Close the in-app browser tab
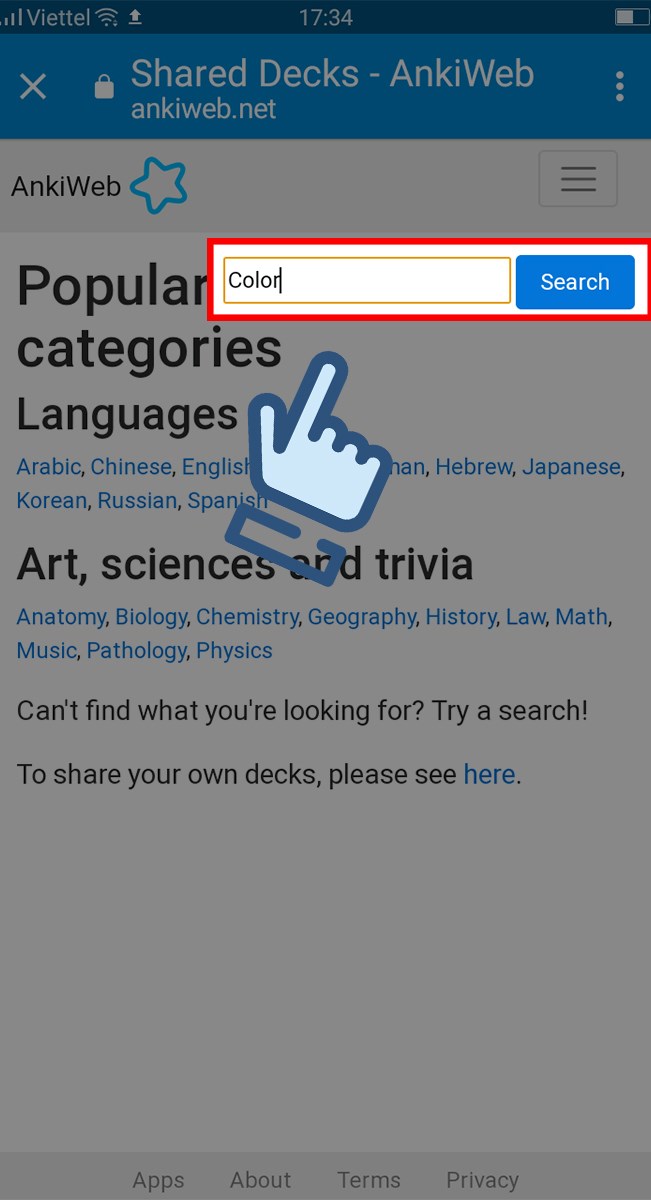 coord(33,87)
